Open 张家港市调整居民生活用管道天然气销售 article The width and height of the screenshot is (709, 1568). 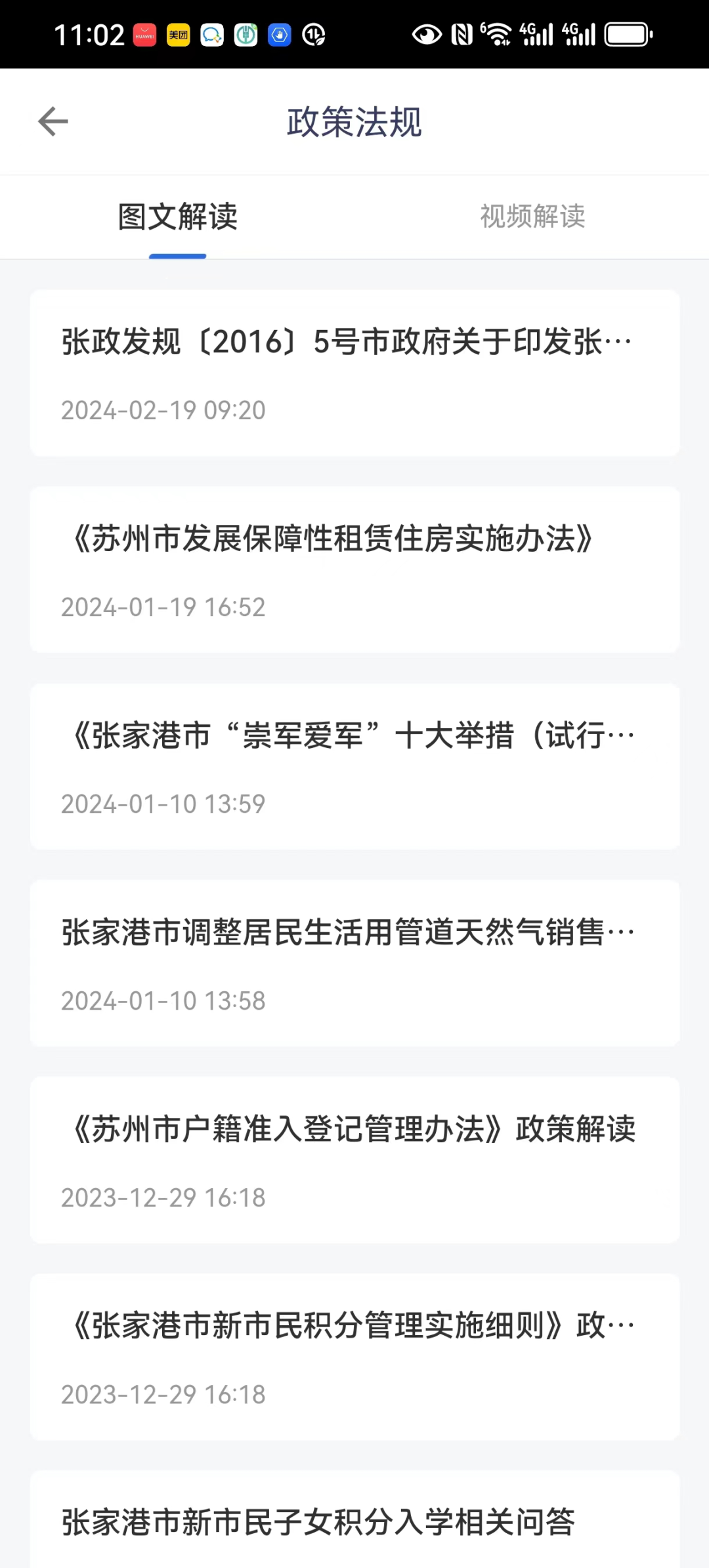pyautogui.click(x=354, y=963)
